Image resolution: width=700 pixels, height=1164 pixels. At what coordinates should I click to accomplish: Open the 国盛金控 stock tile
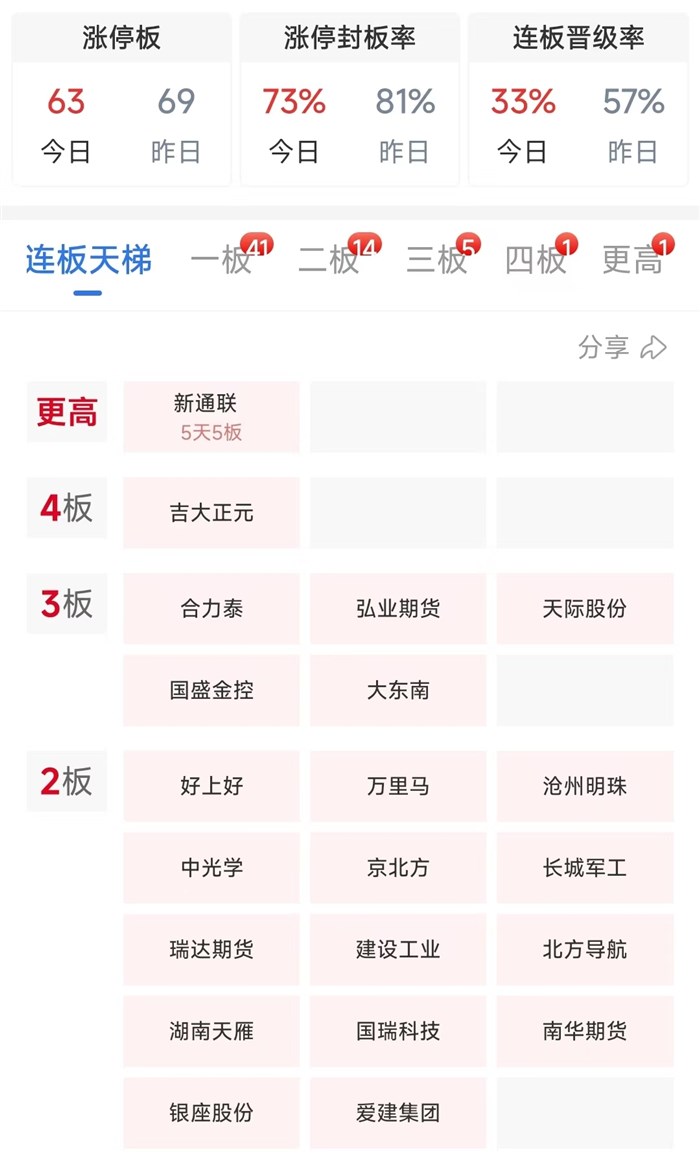pos(211,690)
